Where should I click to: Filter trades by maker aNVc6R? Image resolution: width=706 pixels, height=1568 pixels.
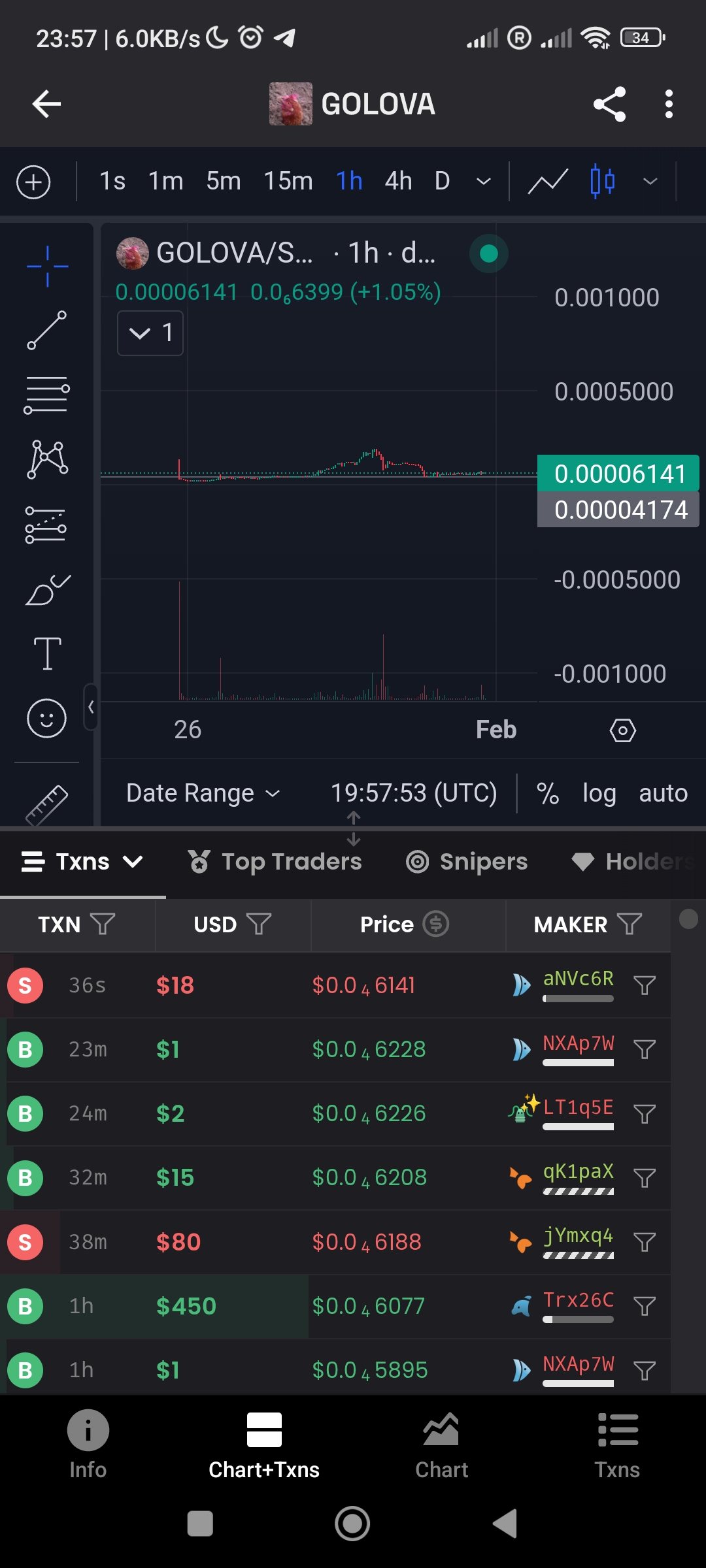tap(645, 985)
